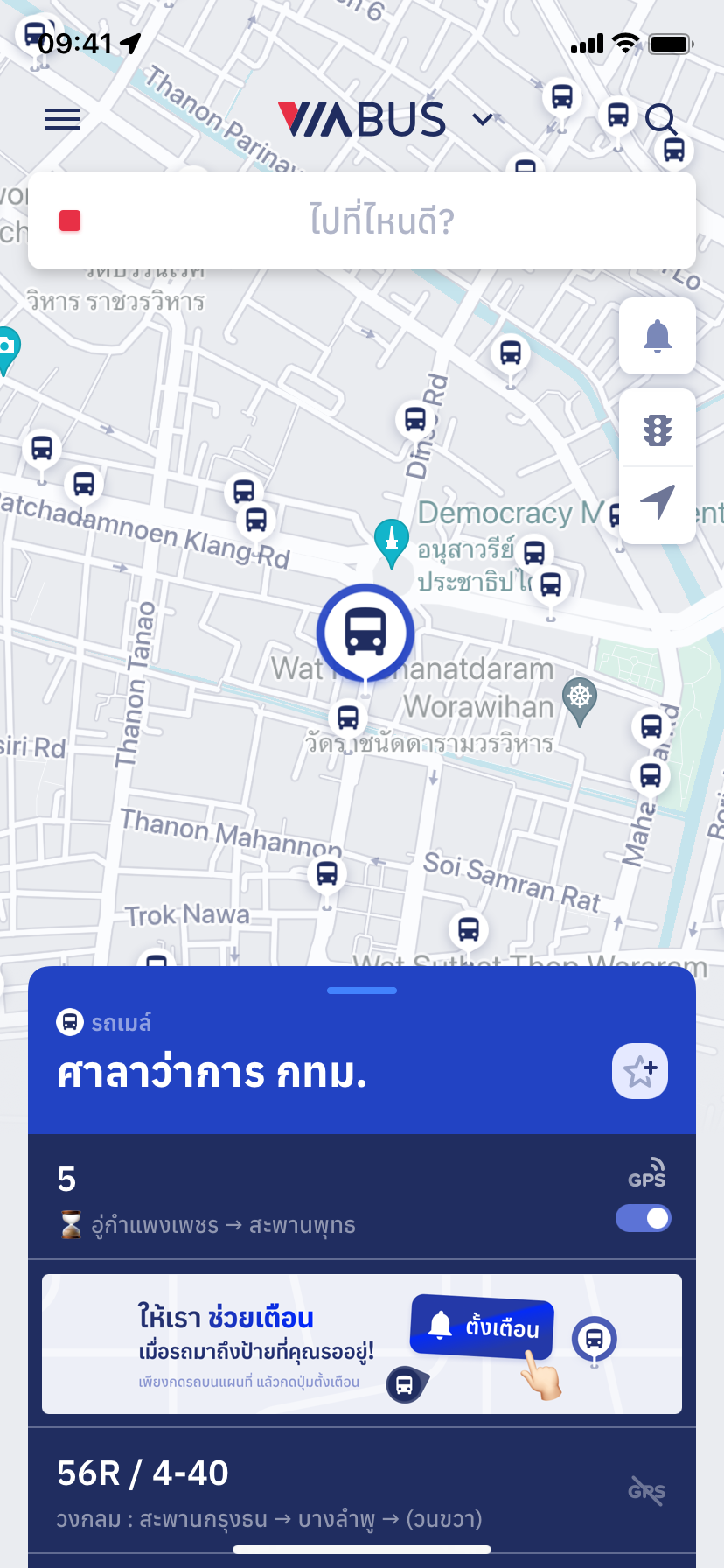Tap the bottom sheet drag handle
Viewport: 724px width, 1568px height.
click(362, 990)
